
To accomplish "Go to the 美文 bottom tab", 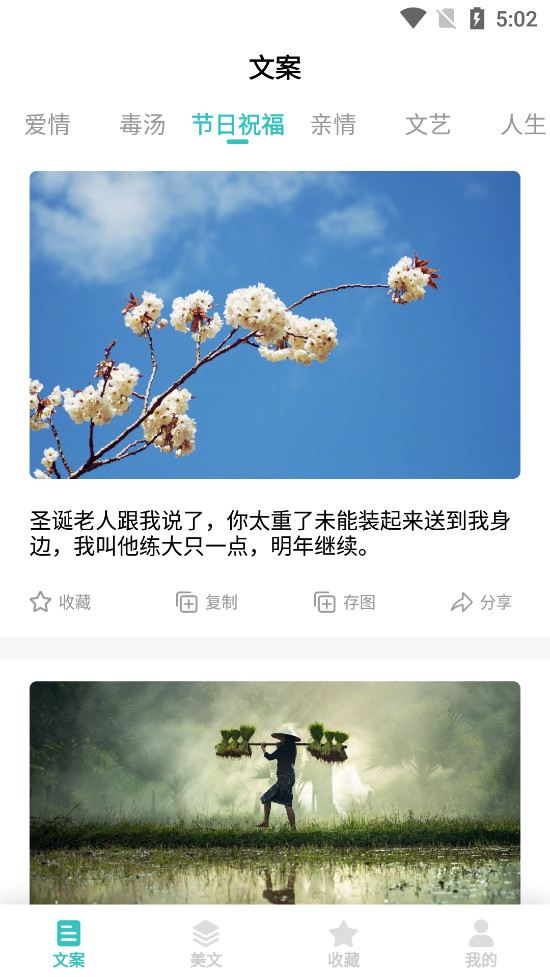I will click(206, 944).
